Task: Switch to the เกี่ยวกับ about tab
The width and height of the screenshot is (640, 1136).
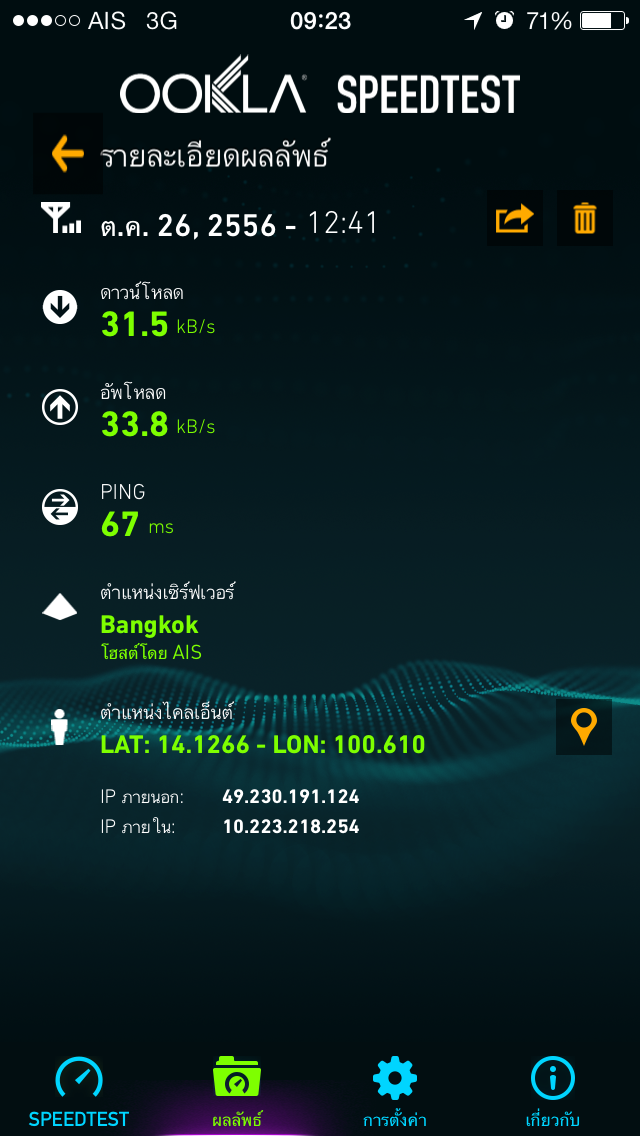Action: (553, 1093)
